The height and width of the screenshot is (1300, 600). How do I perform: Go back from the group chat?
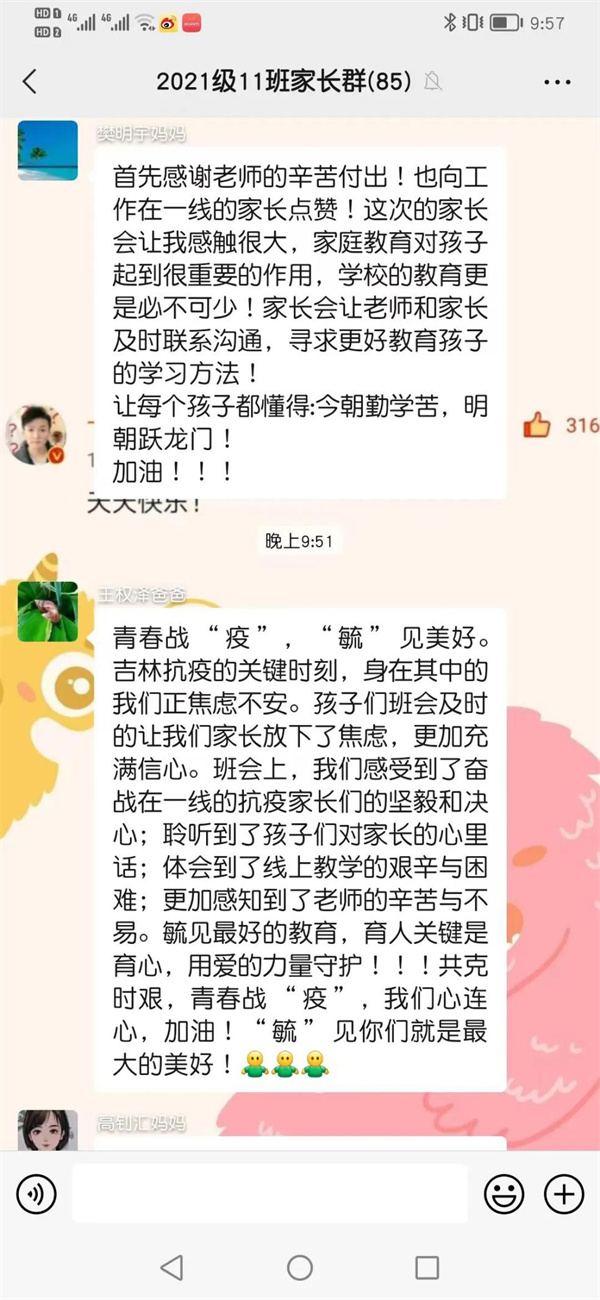(29, 82)
